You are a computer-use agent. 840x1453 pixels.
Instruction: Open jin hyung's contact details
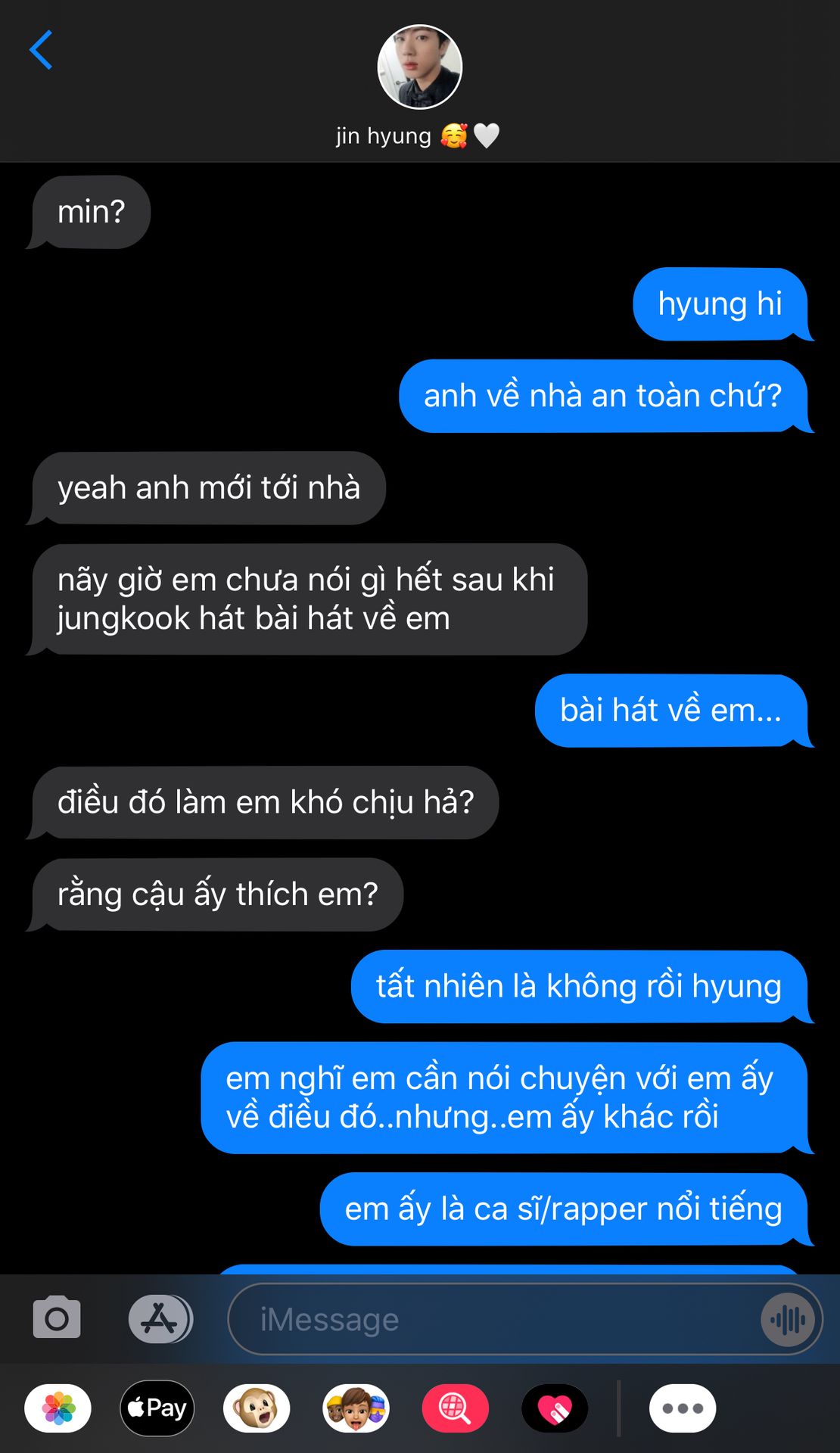[x=419, y=85]
